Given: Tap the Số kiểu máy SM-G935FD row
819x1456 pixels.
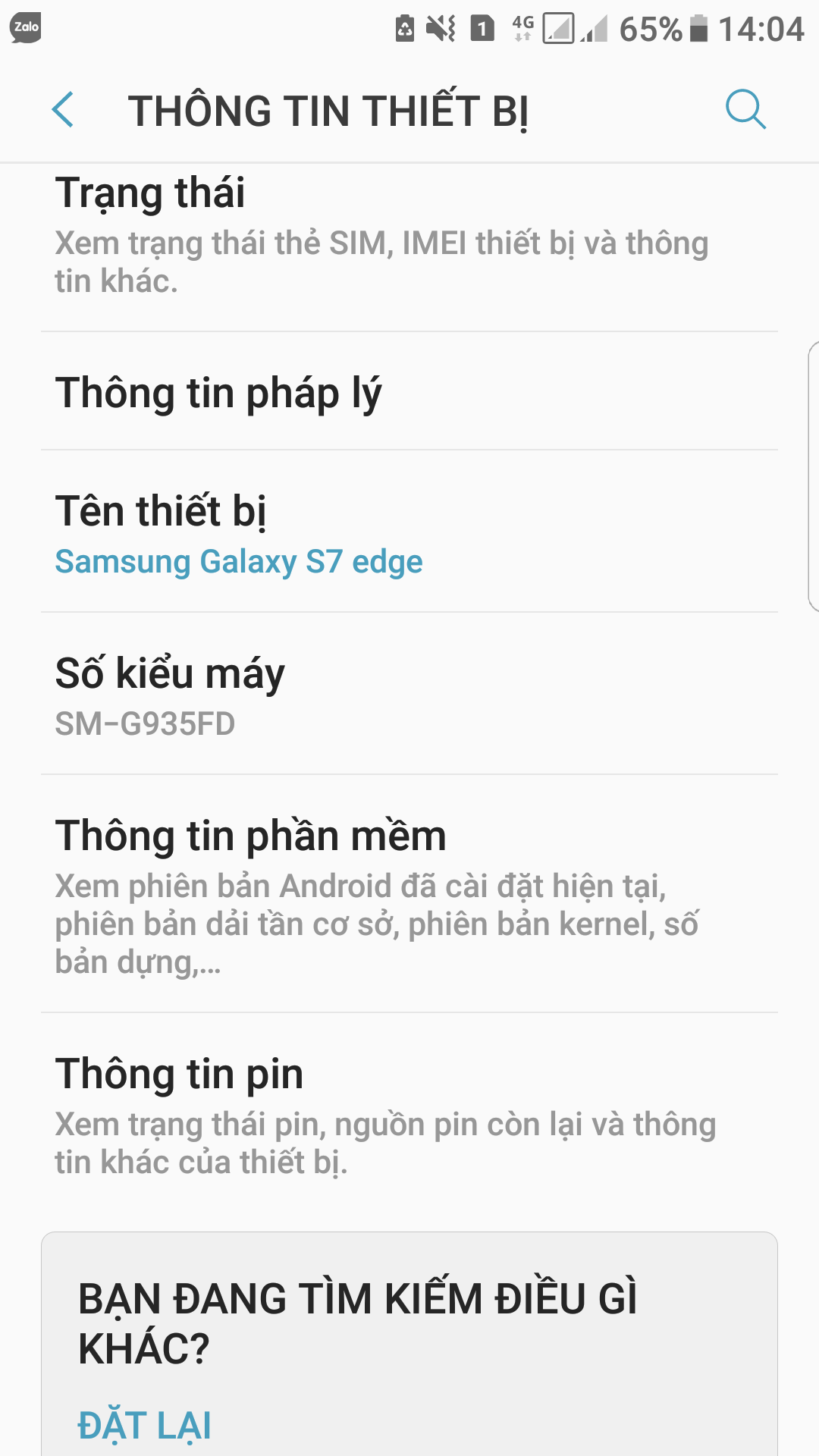Looking at the screenshot, I should tap(409, 694).
